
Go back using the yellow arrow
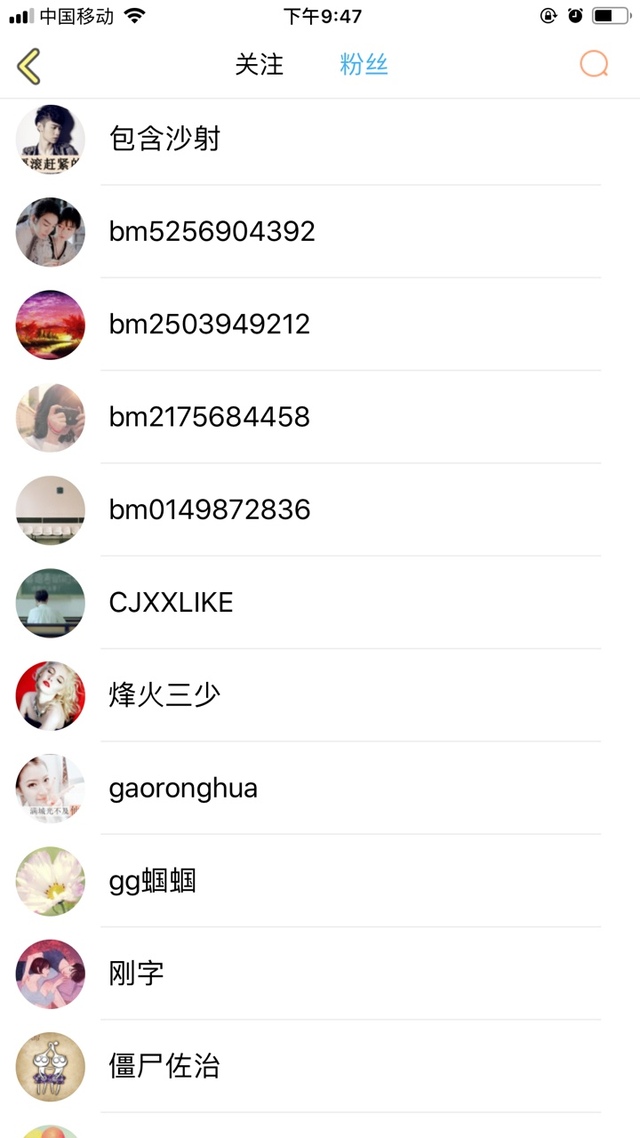tap(29, 66)
